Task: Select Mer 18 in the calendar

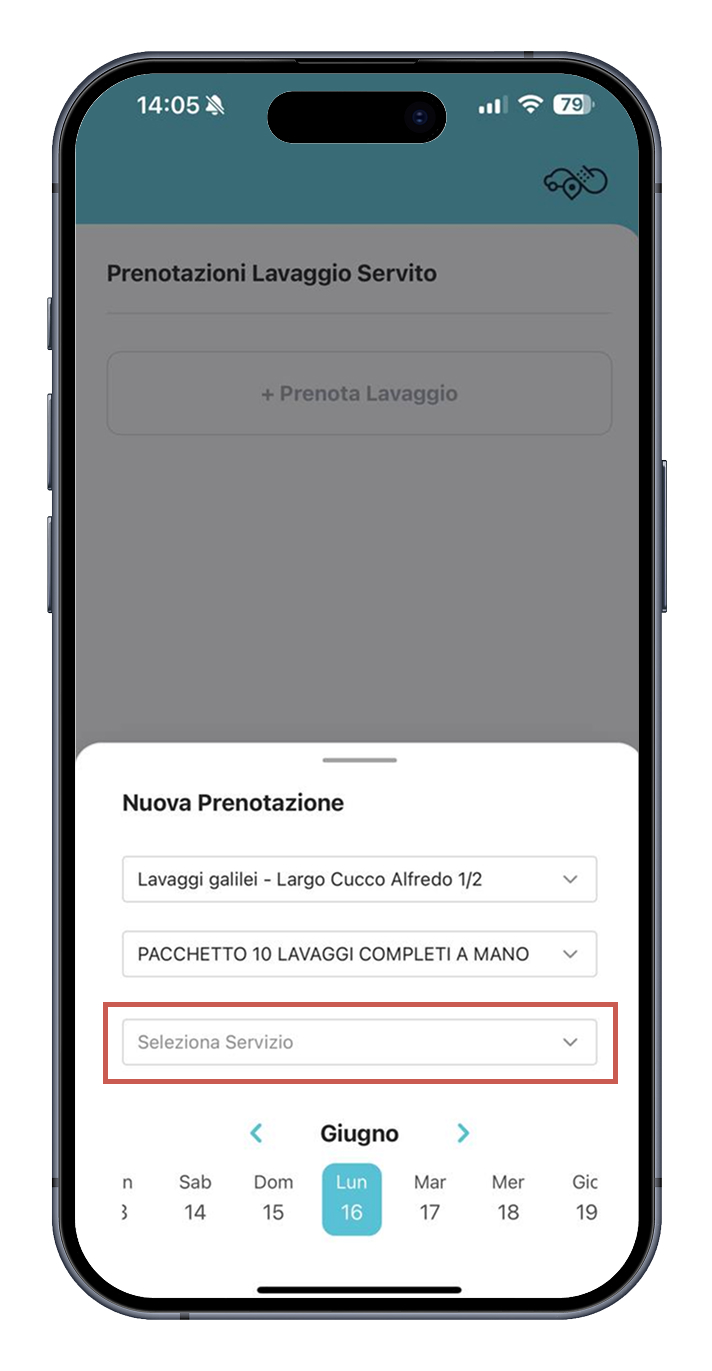Action: pos(508,1198)
